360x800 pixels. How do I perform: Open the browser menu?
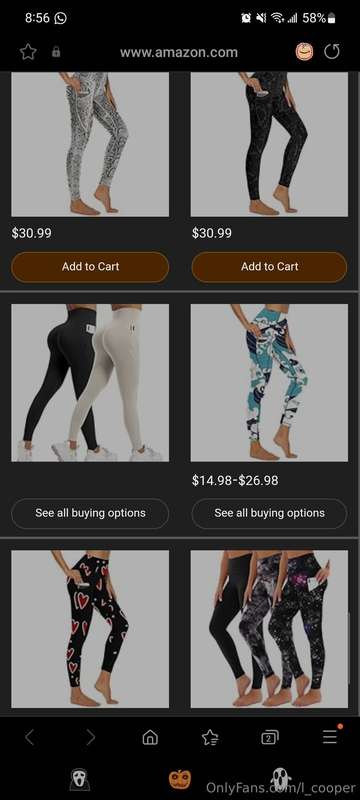330,736
